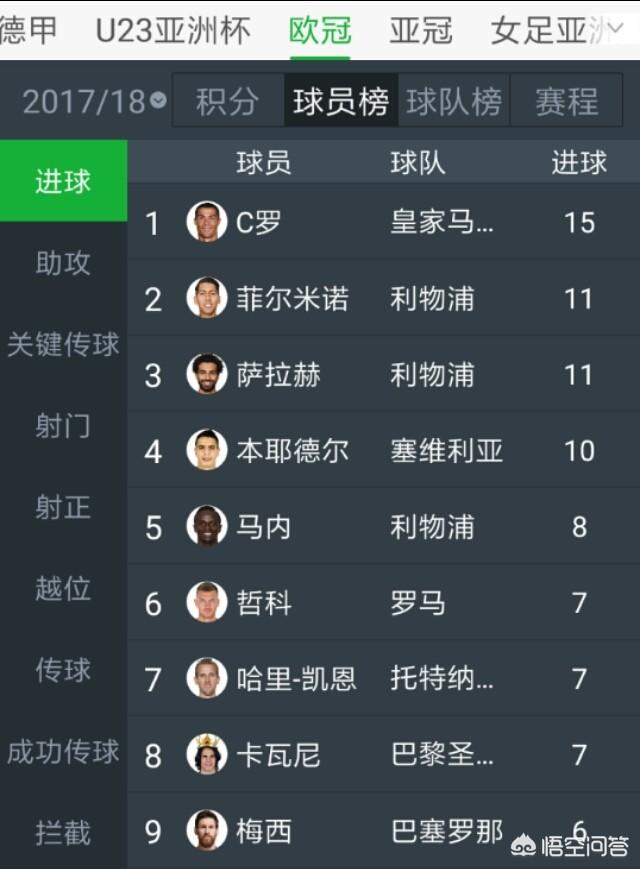The width and height of the screenshot is (640, 869).
Task: Show the 拦截 interceptions ranking
Action: pos(63,833)
